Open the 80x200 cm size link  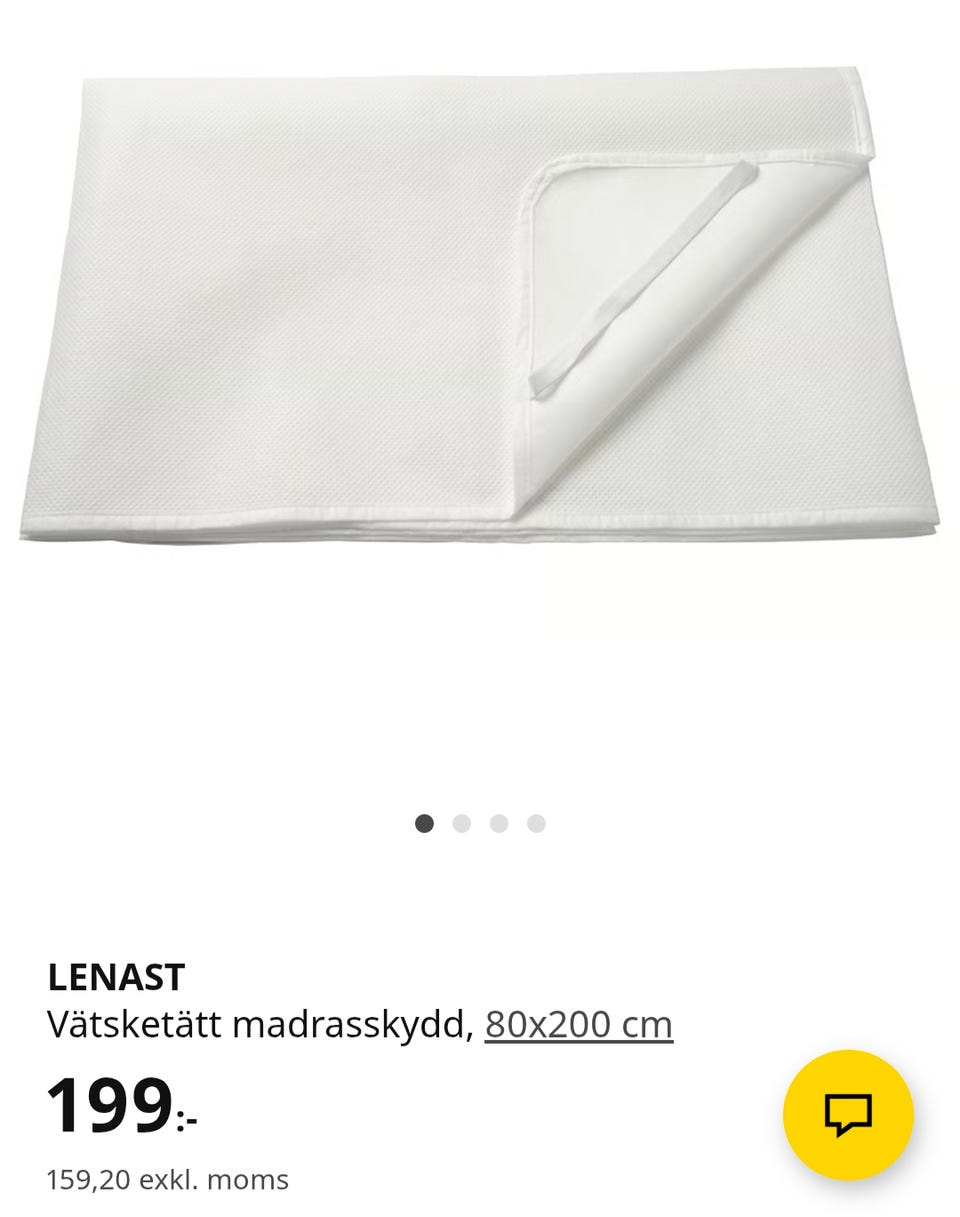click(578, 1024)
